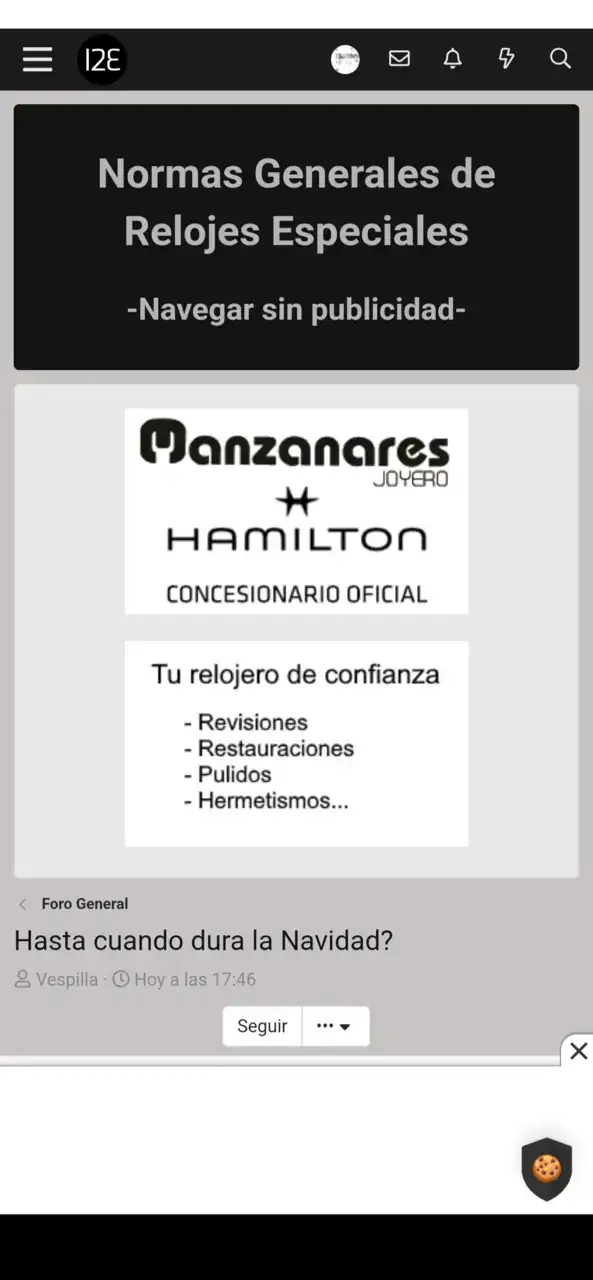This screenshot has width=593, height=1280.
Task: Open cookie privacy settings shield
Action: [x=547, y=1168]
